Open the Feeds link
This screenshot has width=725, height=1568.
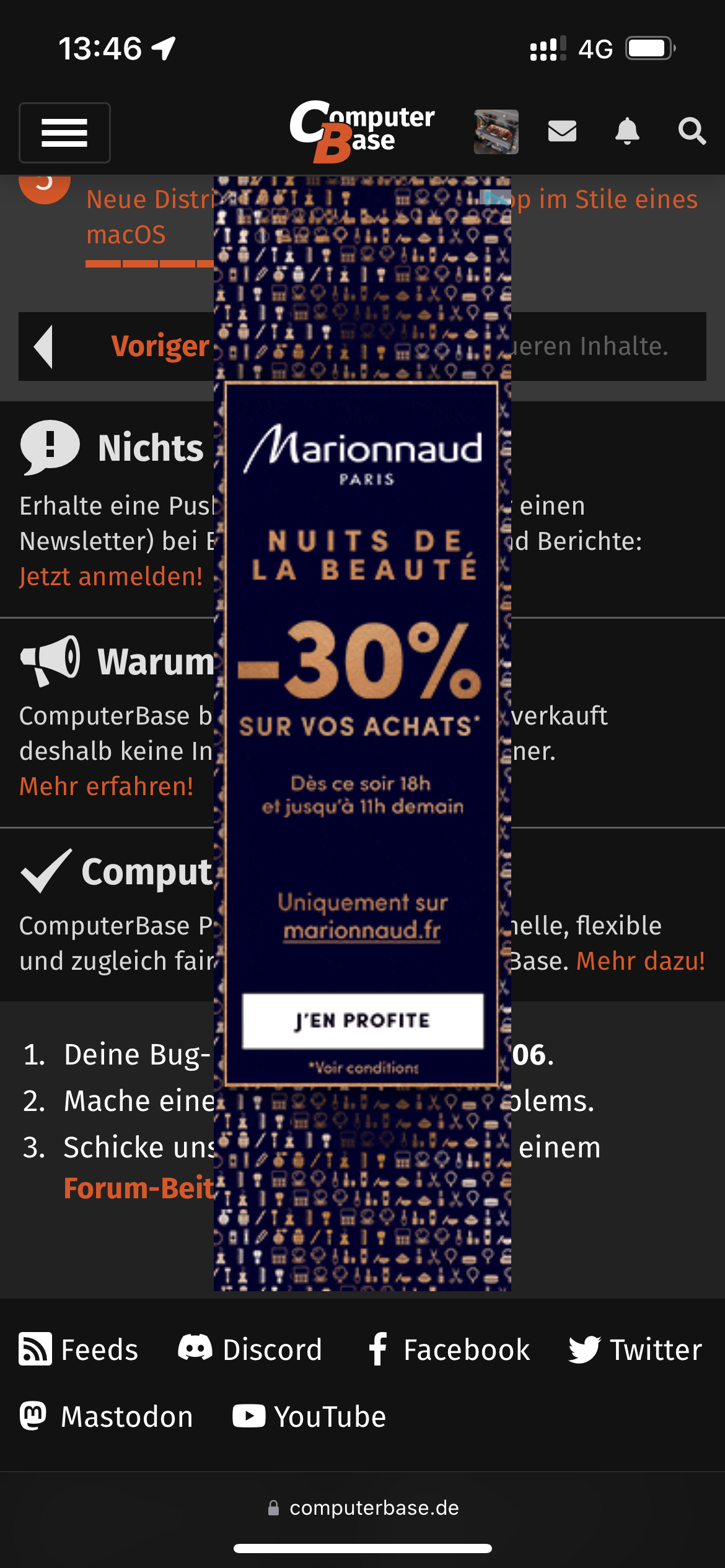pos(79,1350)
